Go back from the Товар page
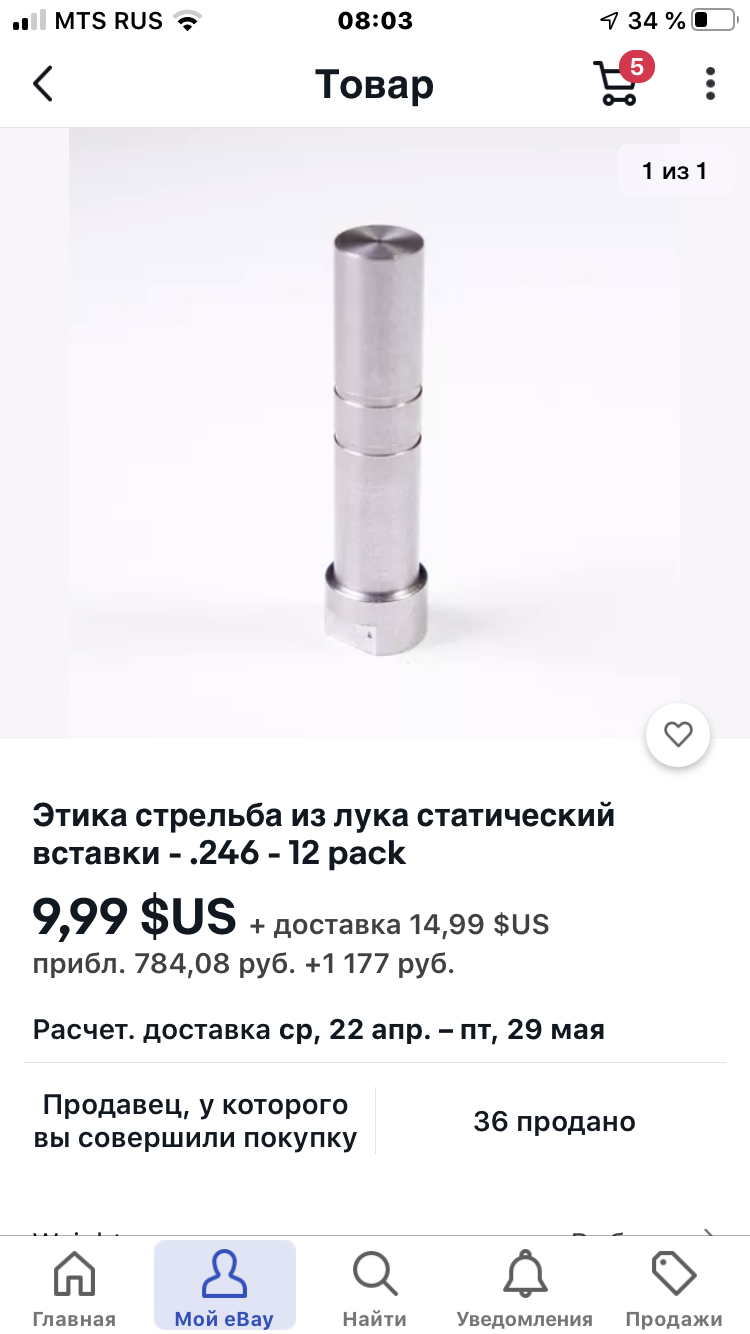This screenshot has height=1334, width=750. click(42, 84)
